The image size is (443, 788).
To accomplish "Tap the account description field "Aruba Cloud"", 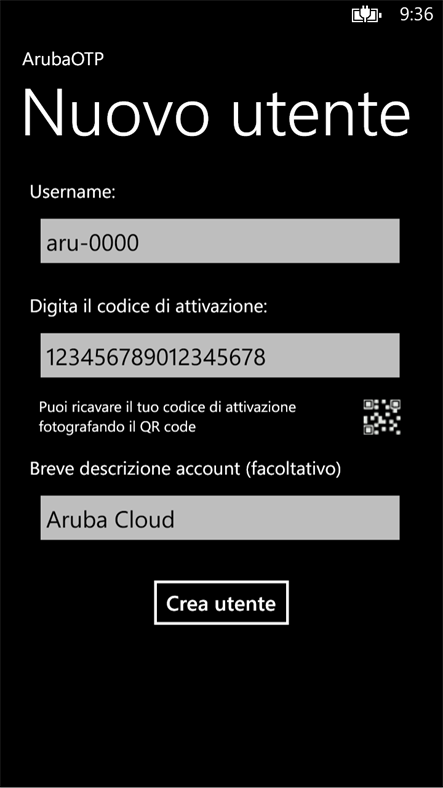I will point(220,518).
